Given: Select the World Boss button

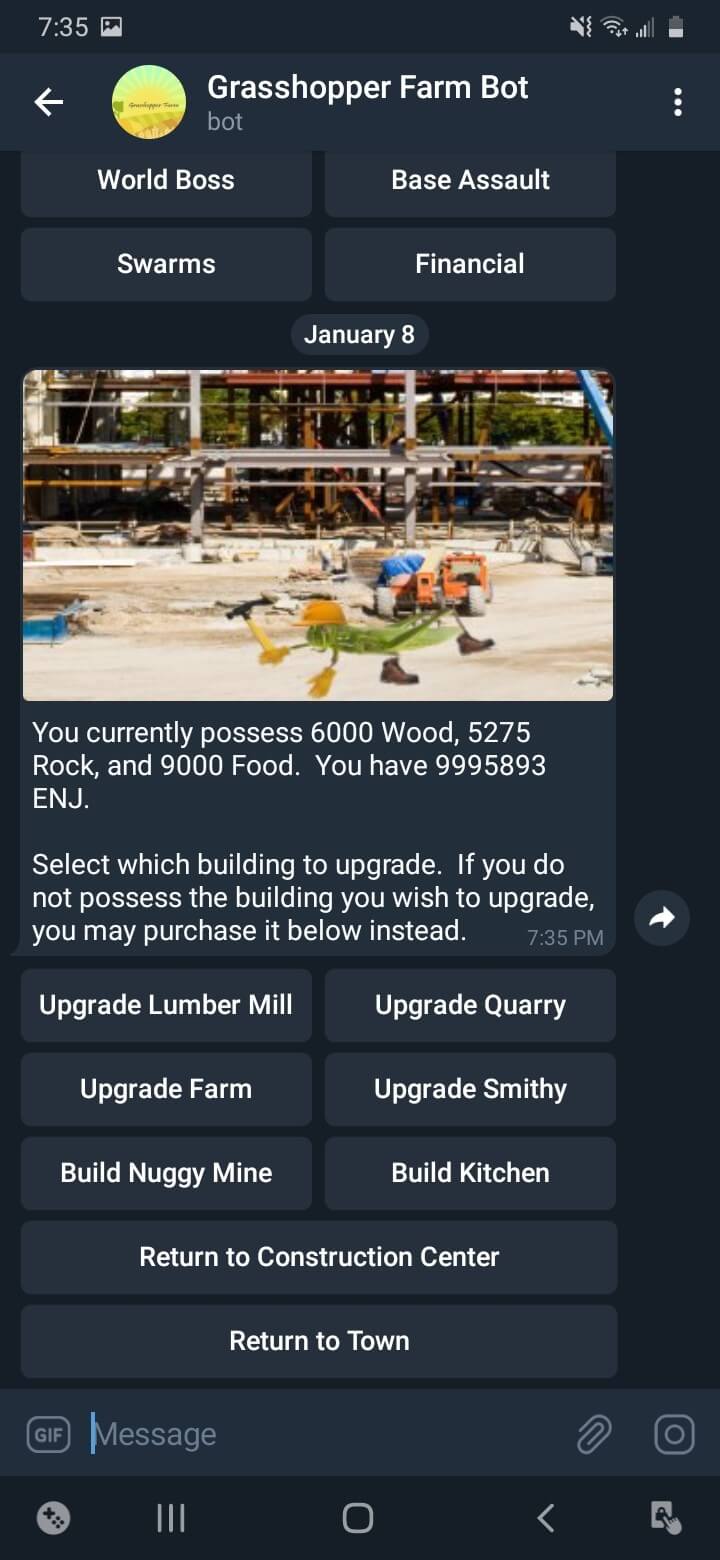Looking at the screenshot, I should click(166, 180).
